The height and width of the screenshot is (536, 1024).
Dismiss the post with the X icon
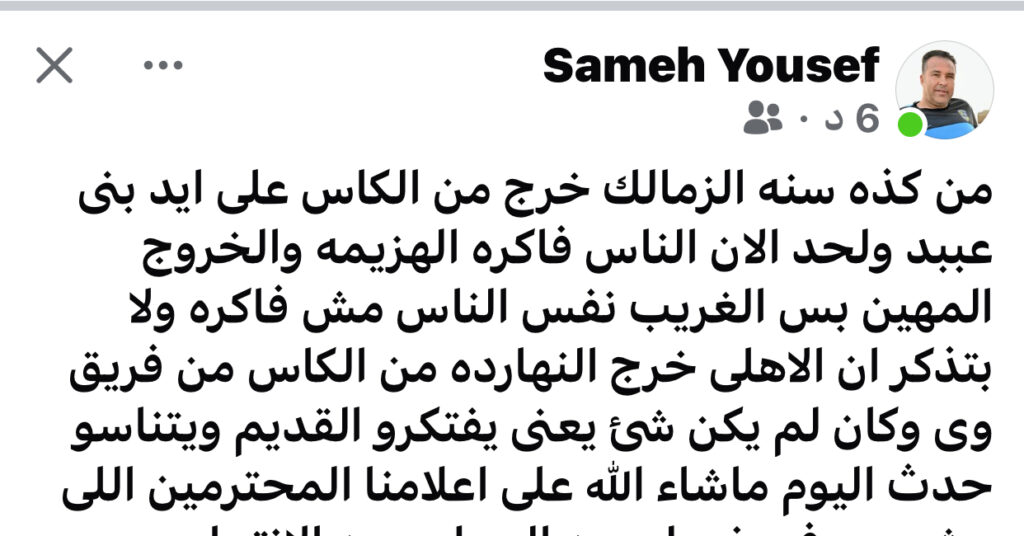coord(54,67)
